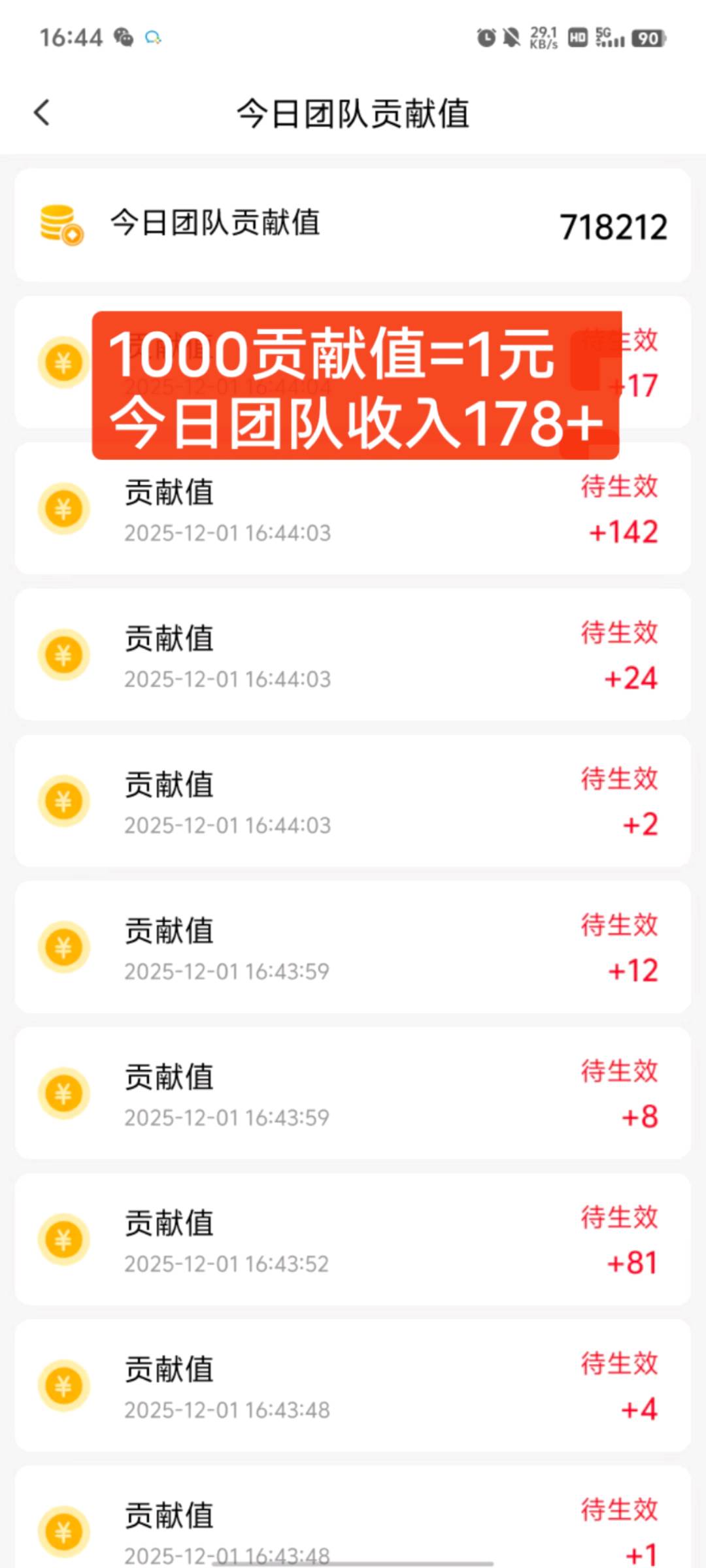
Task: Tap the ¥ coin icon on the +24 entry
Action: click(63, 655)
